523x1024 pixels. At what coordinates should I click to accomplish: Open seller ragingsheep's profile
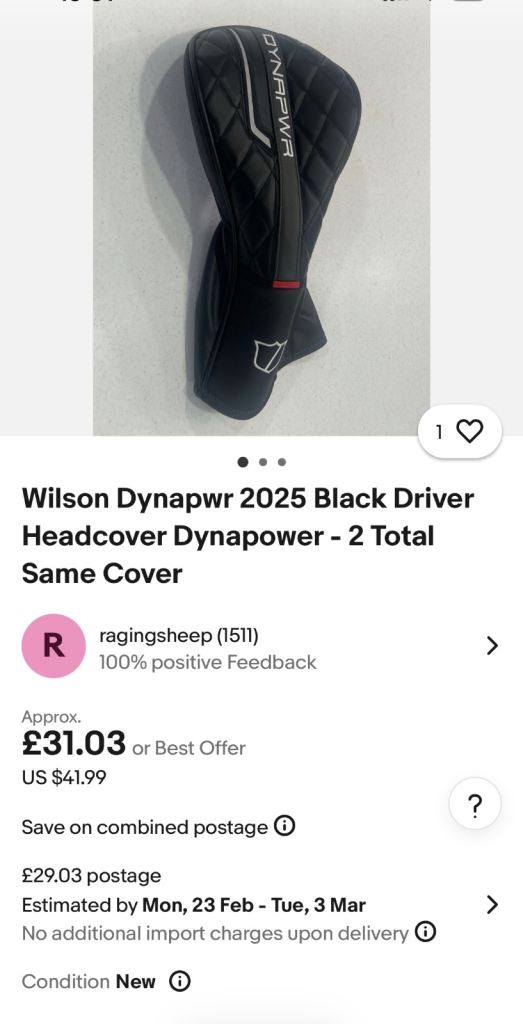(x=261, y=646)
